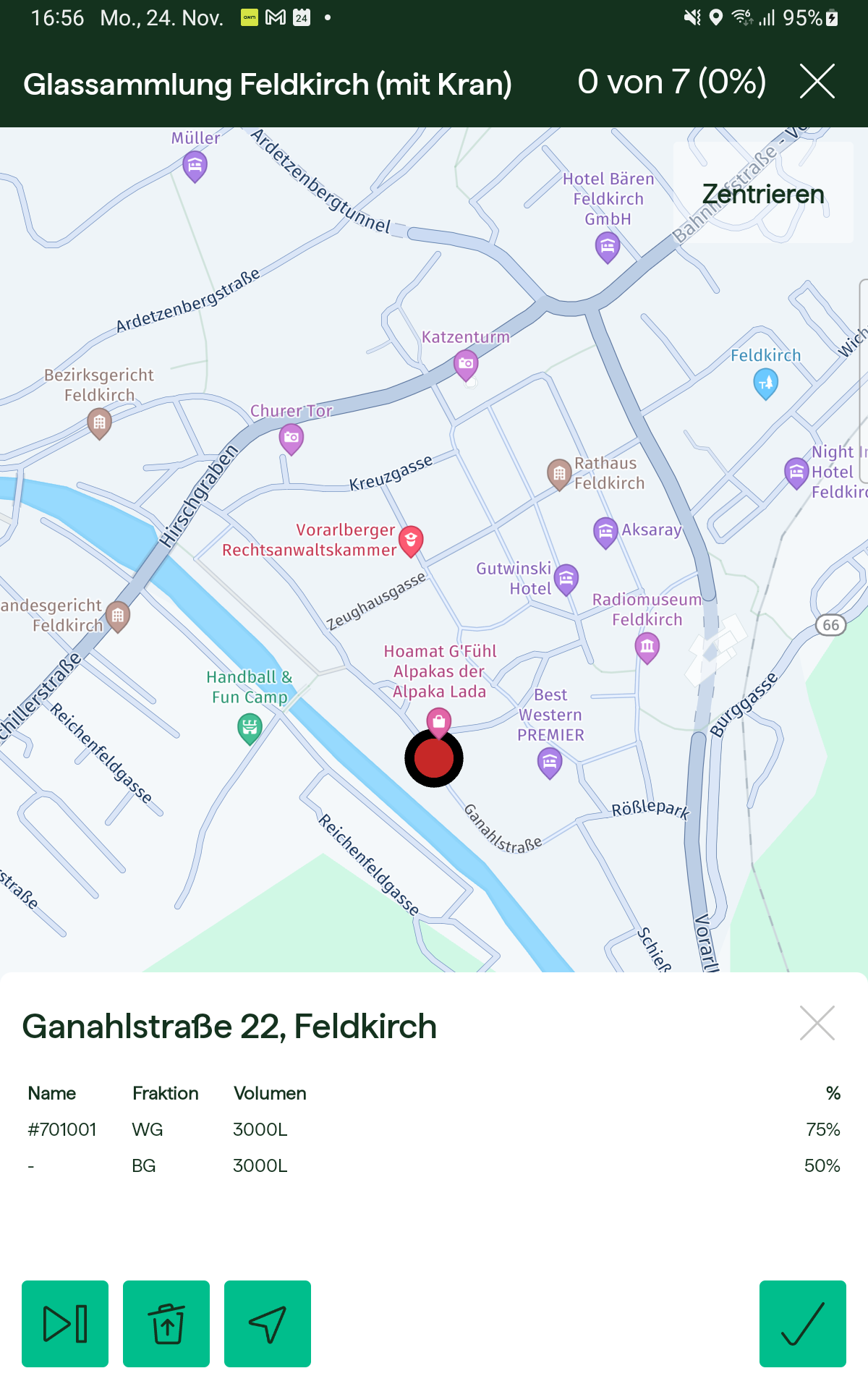Screen dimensions: 868x1389
Task: Dismiss the Ganahlstraße 22 details panel
Action: (817, 1023)
